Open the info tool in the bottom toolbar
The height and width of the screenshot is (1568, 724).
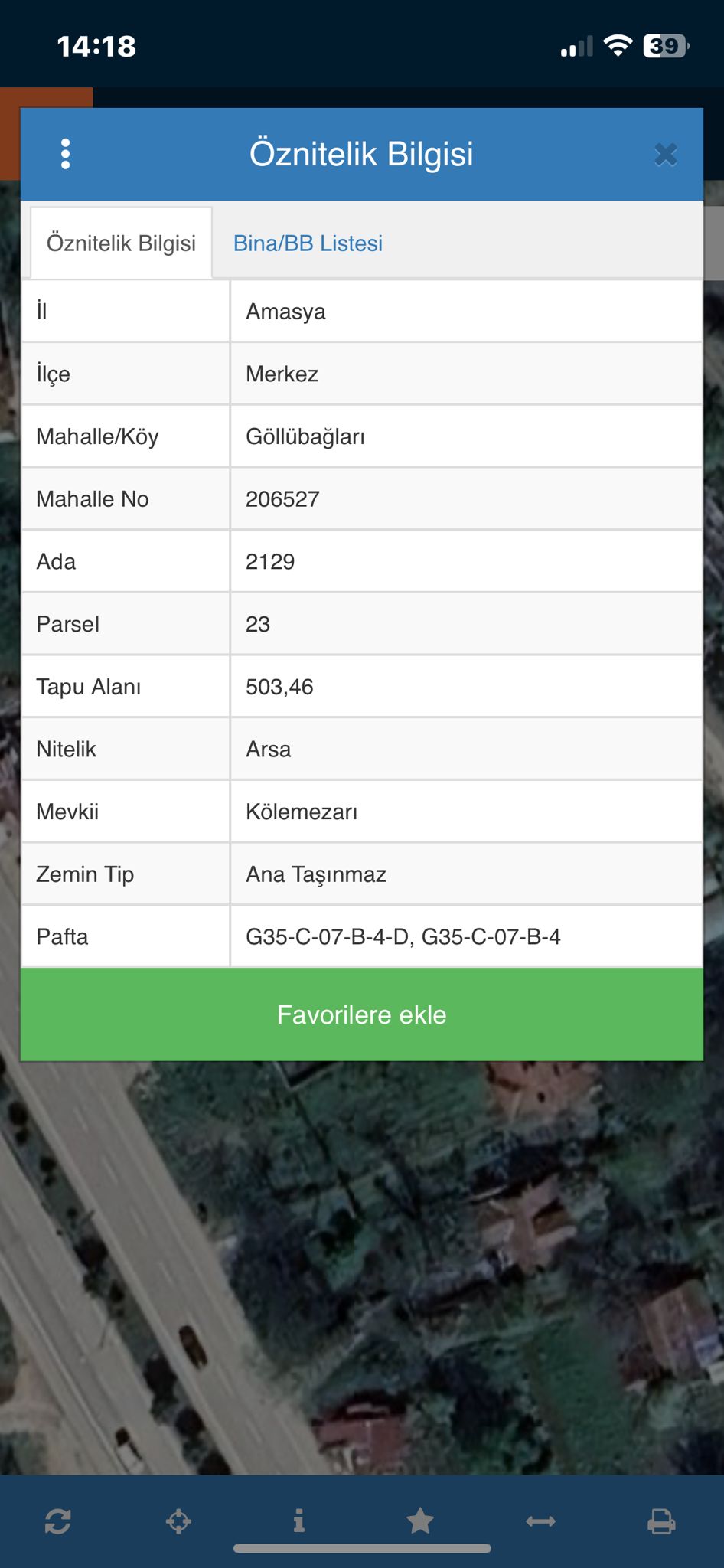point(299,1521)
